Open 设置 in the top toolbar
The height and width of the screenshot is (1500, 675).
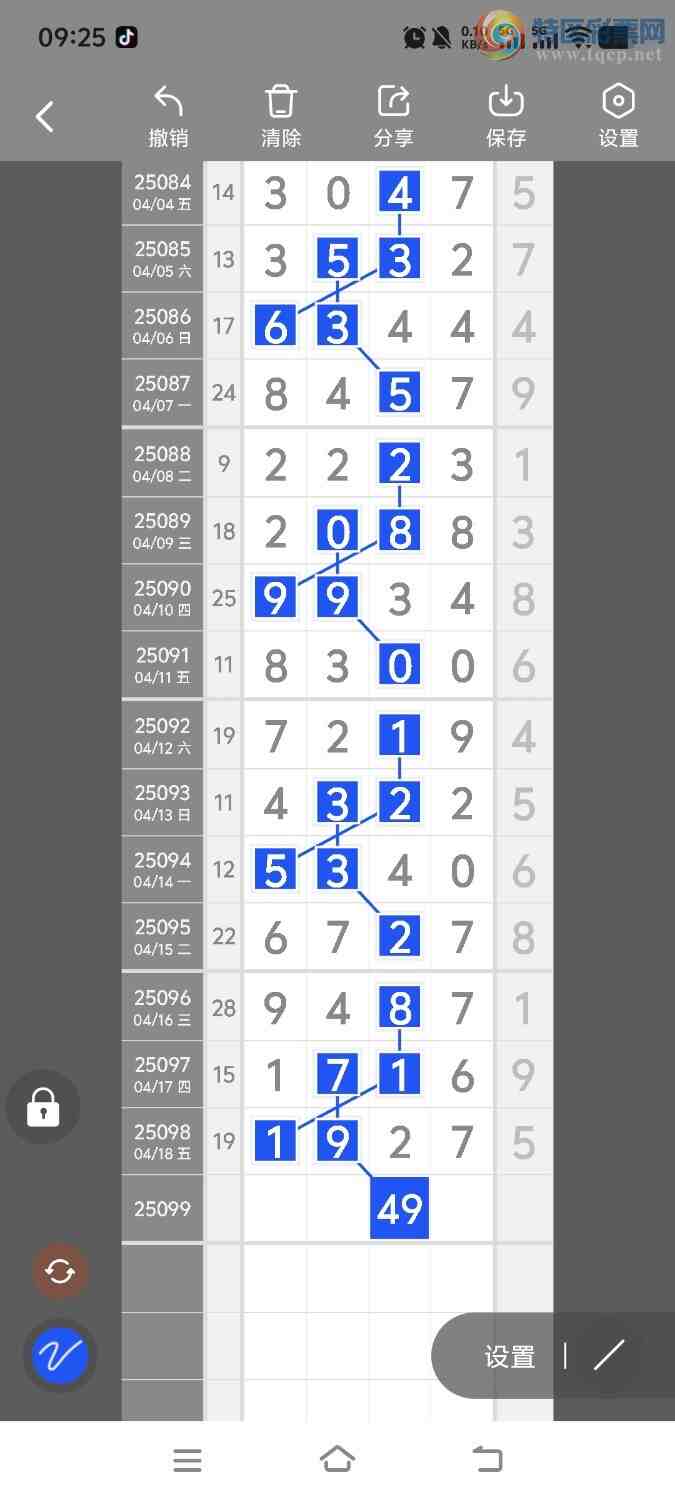pos(618,117)
